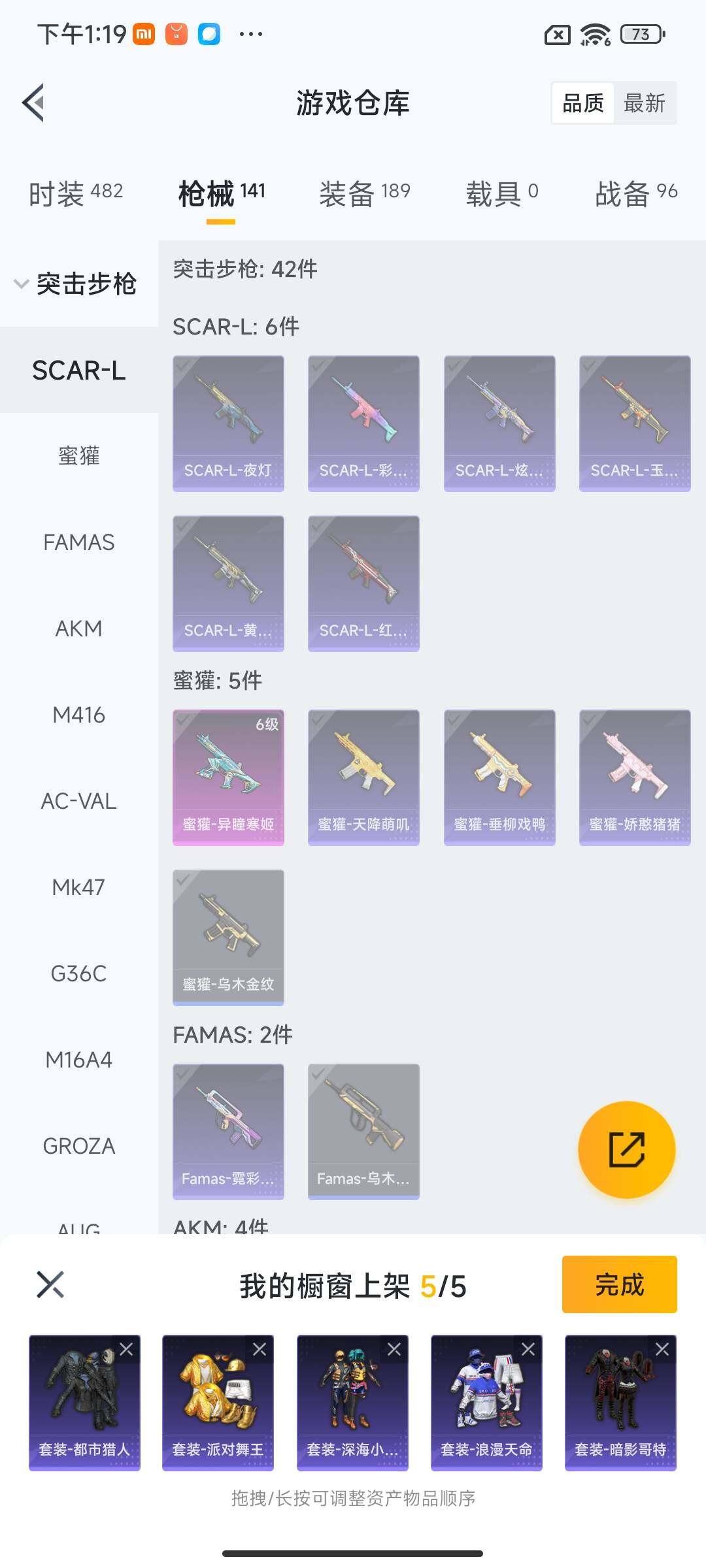Image resolution: width=706 pixels, height=1568 pixels.
Task: Open the 蜜獾-异瞳寒姬 weapon card
Action: pos(228,777)
